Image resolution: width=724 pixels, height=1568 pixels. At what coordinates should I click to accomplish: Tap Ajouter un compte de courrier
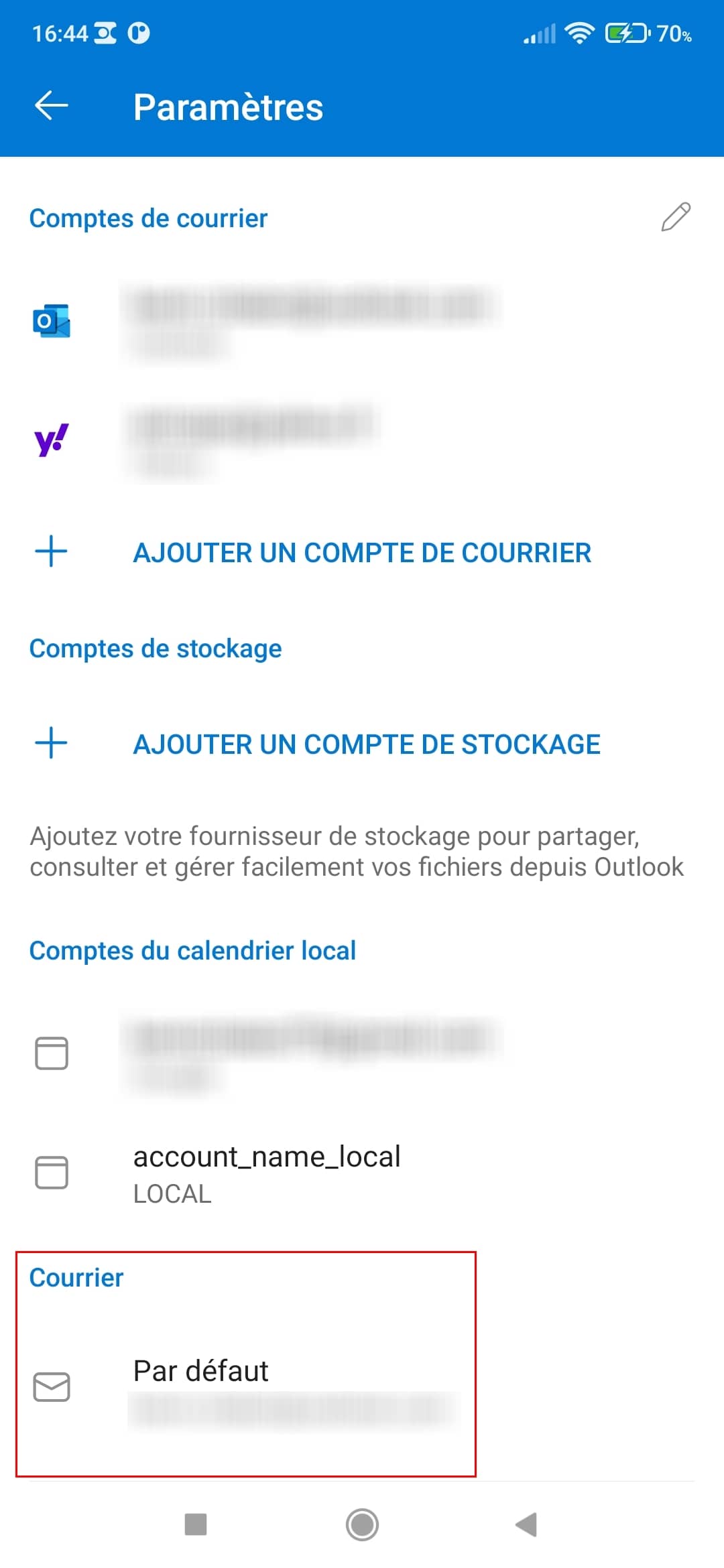(x=361, y=553)
